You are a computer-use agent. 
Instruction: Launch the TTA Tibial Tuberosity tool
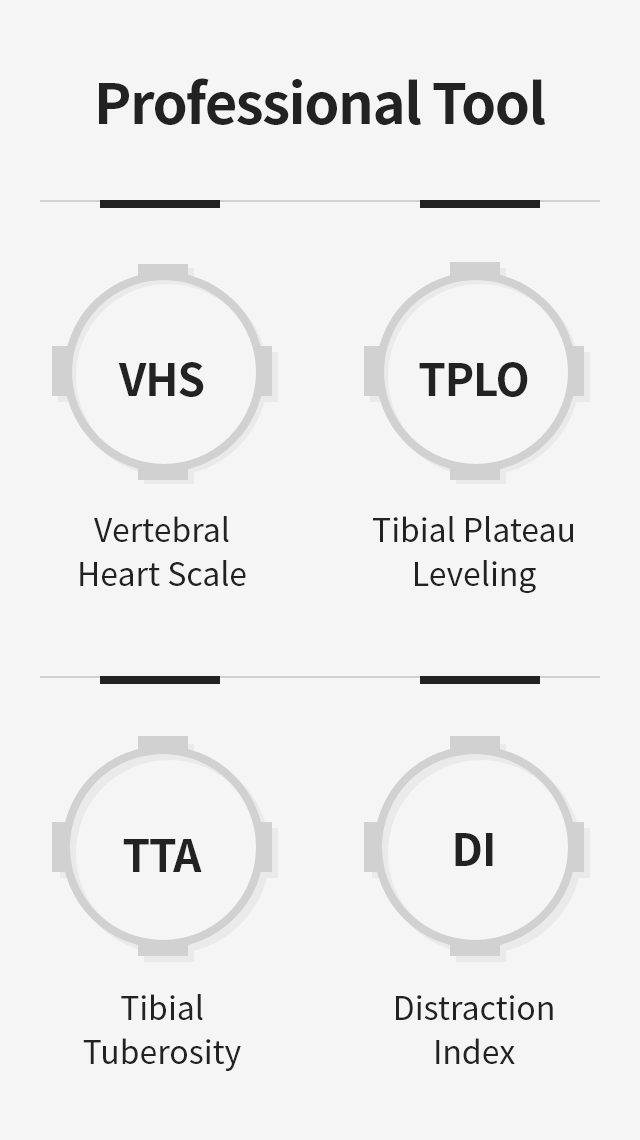click(x=162, y=851)
